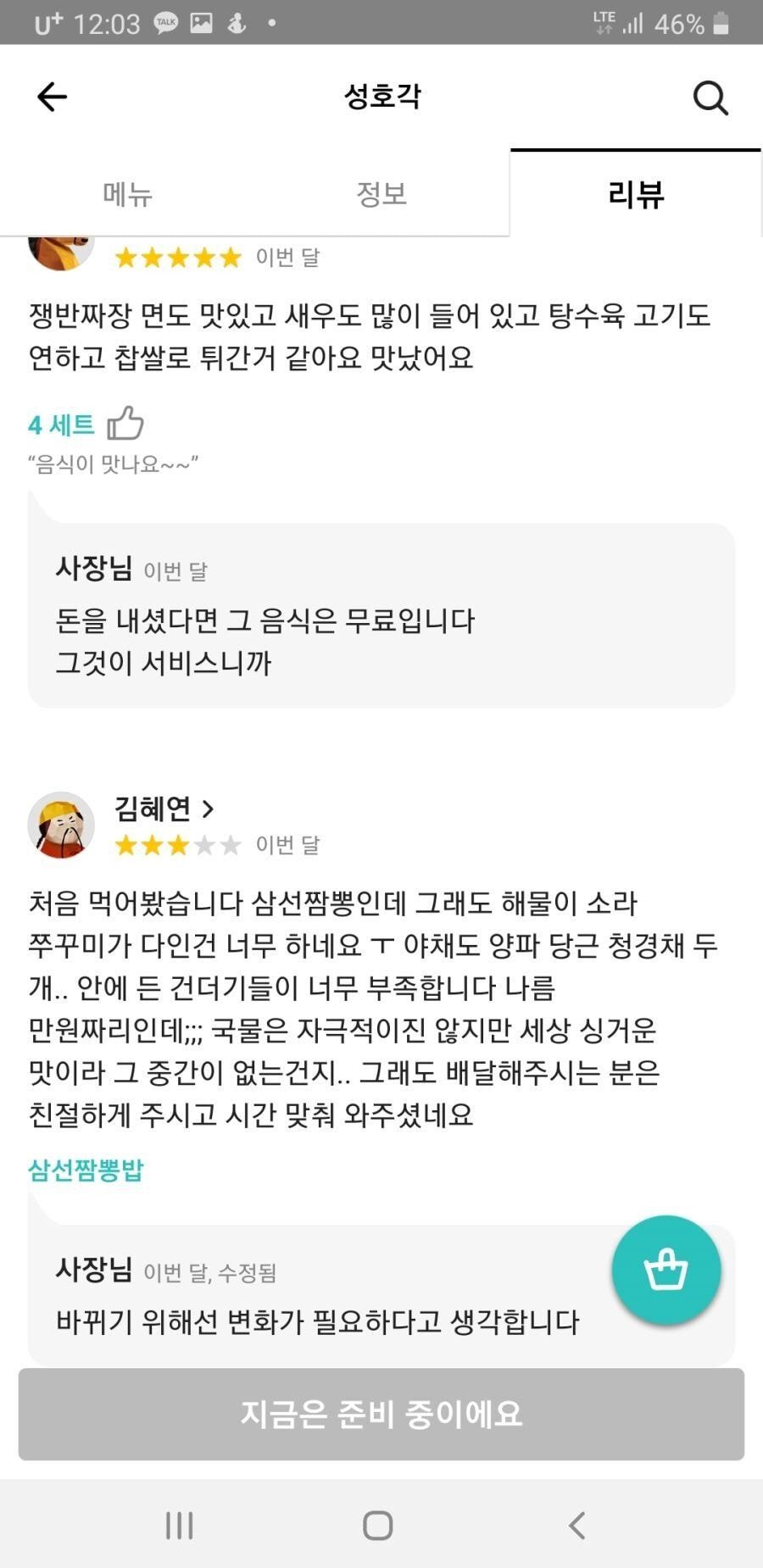This screenshot has width=763, height=1568.
Task: Switch to the 정보 tab
Action: 381,194
